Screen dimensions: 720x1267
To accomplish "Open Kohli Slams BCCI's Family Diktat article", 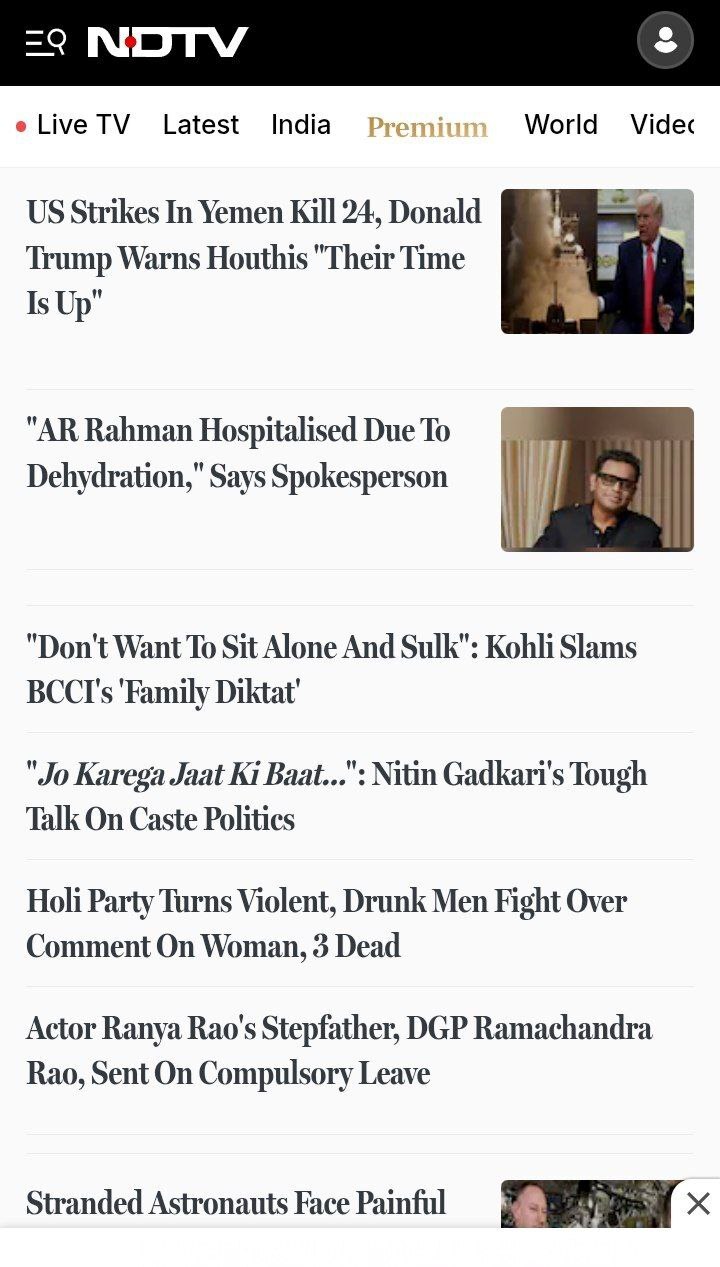I will pyautogui.click(x=331, y=669).
